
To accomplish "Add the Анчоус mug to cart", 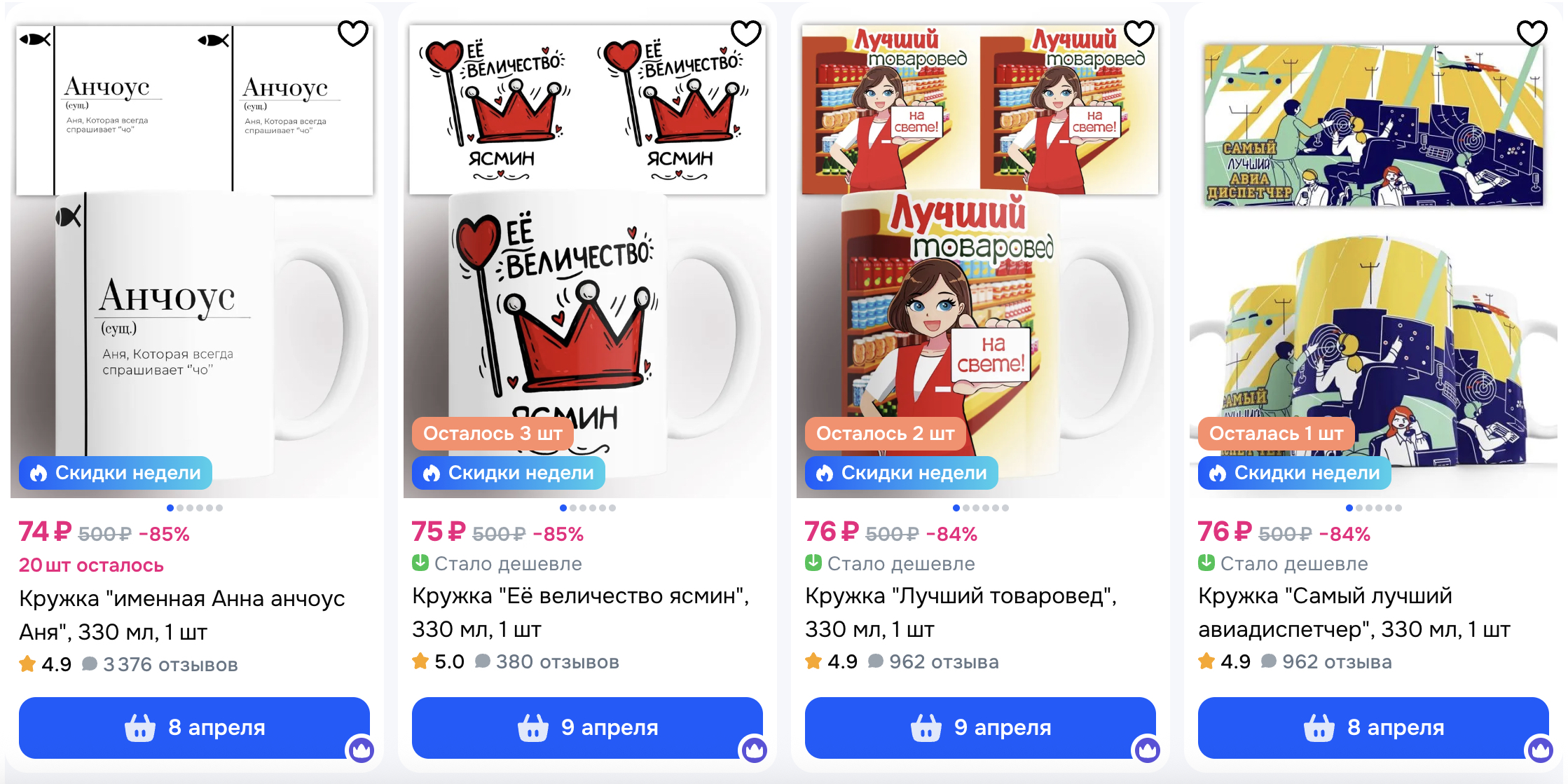I will tap(194, 727).
